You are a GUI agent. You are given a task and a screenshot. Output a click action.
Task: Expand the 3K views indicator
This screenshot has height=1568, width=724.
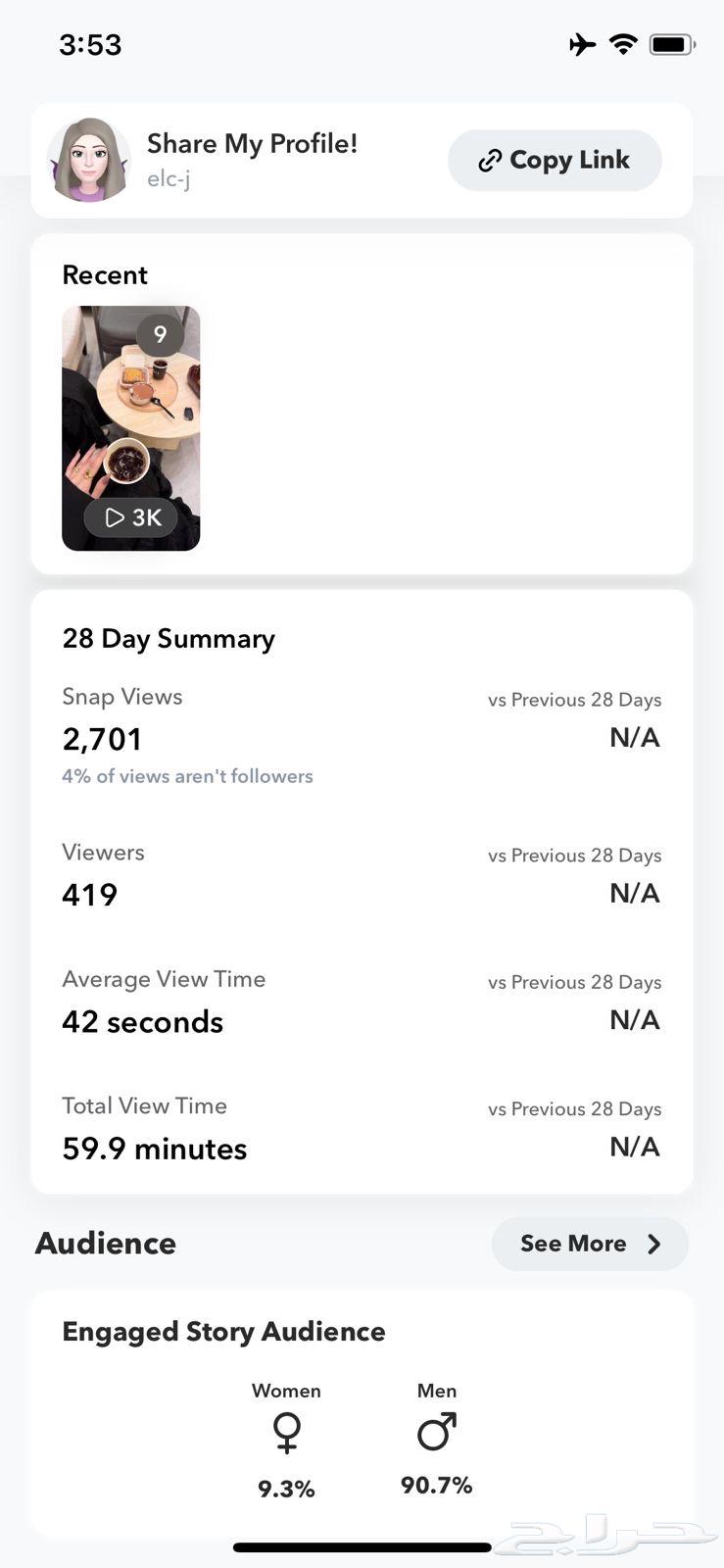(131, 517)
